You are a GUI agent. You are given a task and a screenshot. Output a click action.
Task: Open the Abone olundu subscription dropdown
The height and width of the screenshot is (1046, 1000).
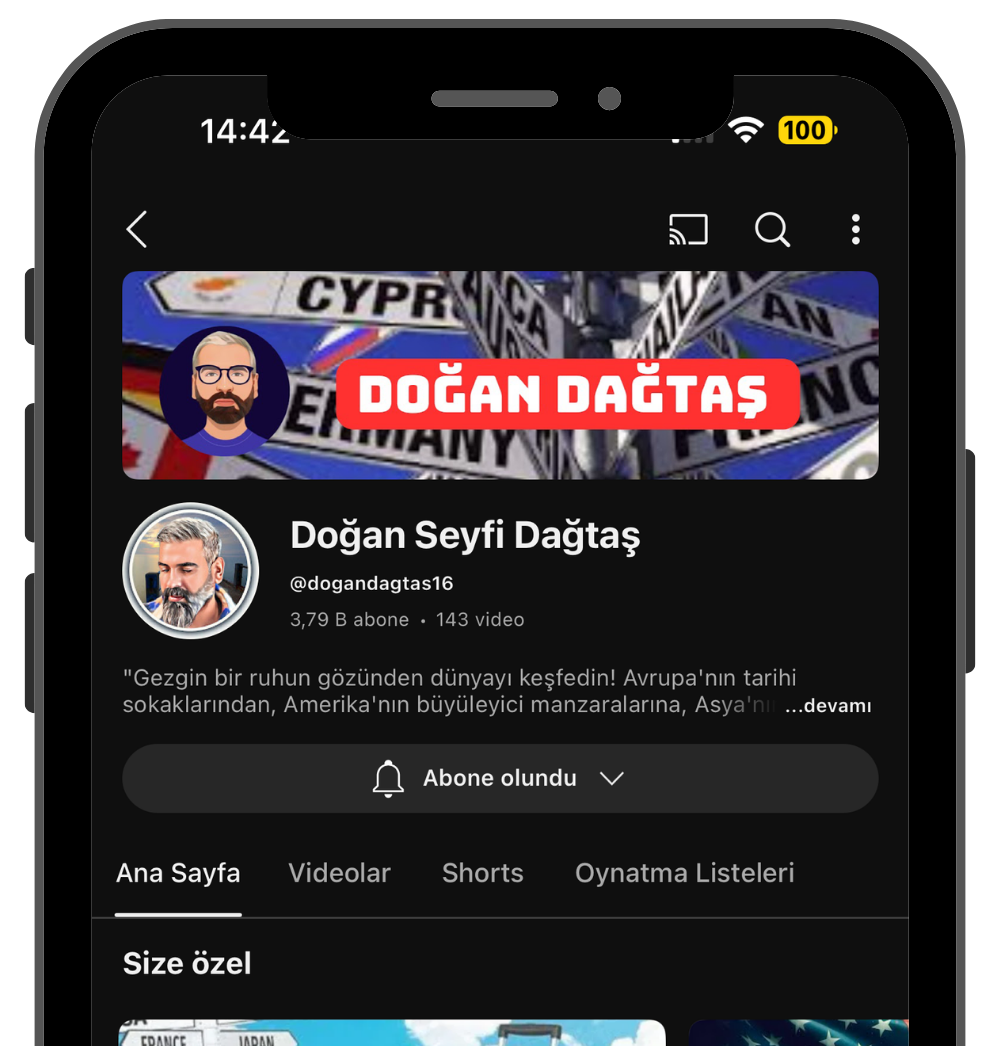pyautogui.click(x=500, y=778)
